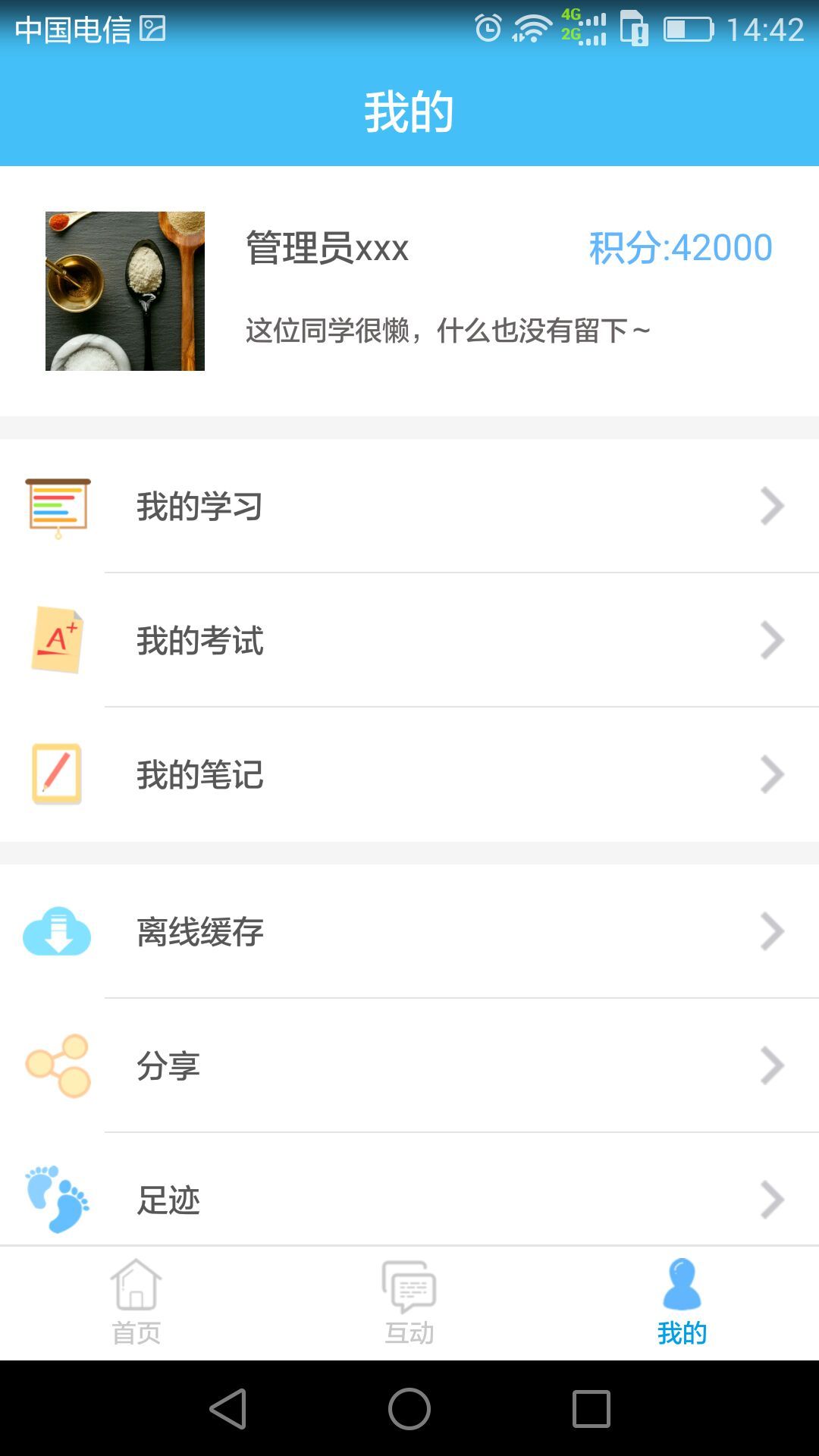Tap the 分享 row chevron arrow

[x=772, y=1065]
